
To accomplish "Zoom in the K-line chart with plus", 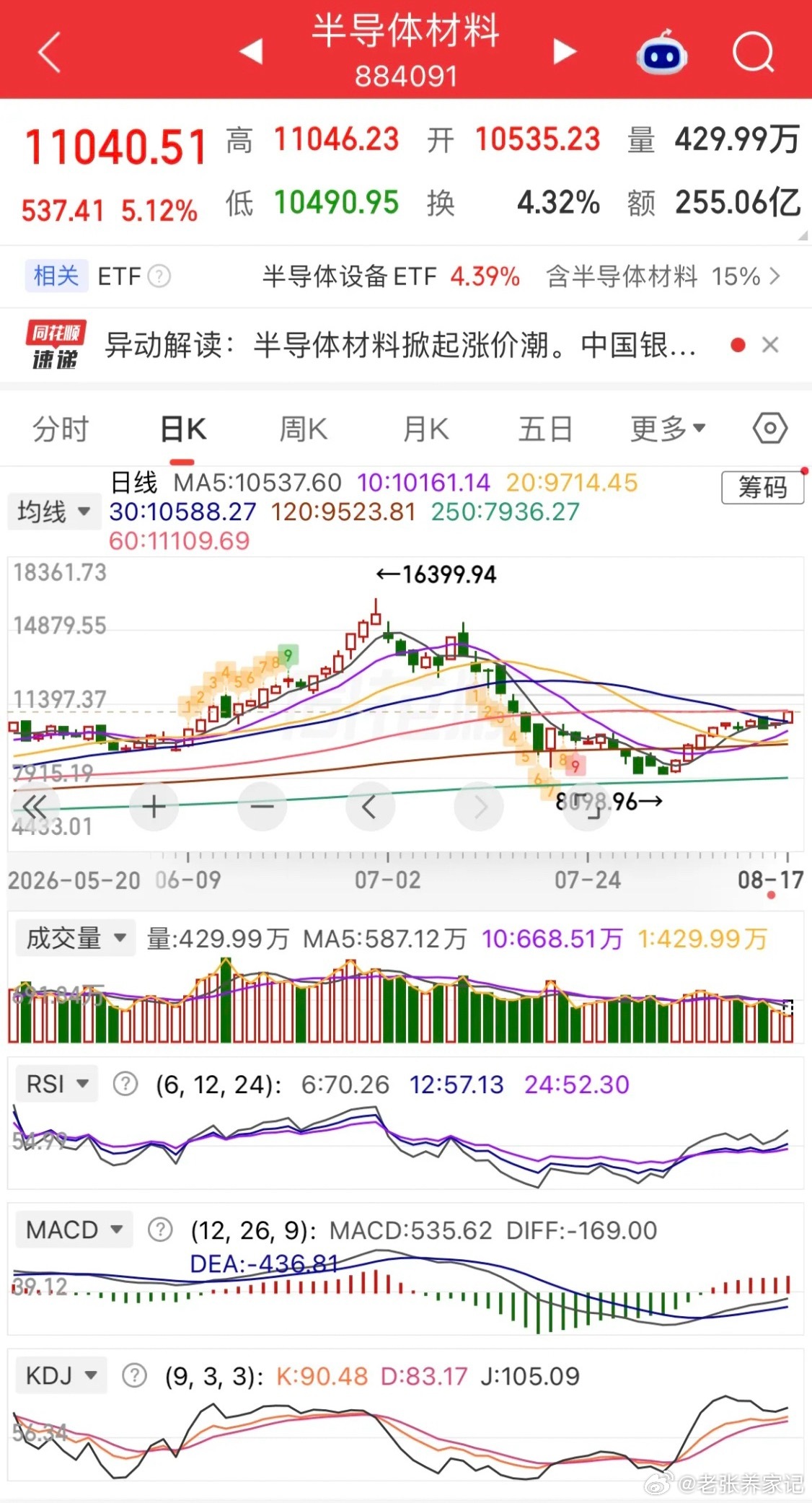I will (x=154, y=807).
